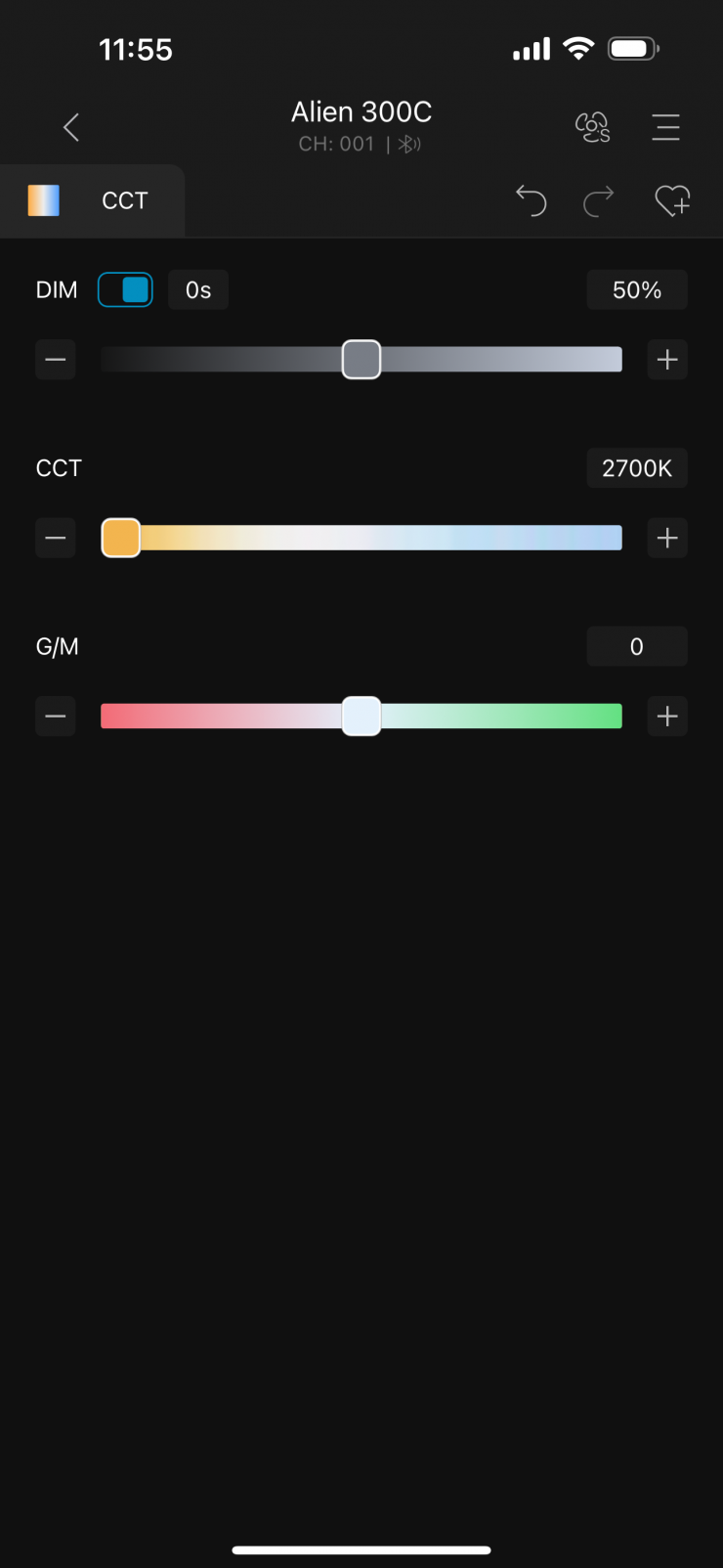723x1568 pixels.
Task: Open the 0s fade time field
Action: coord(198,290)
